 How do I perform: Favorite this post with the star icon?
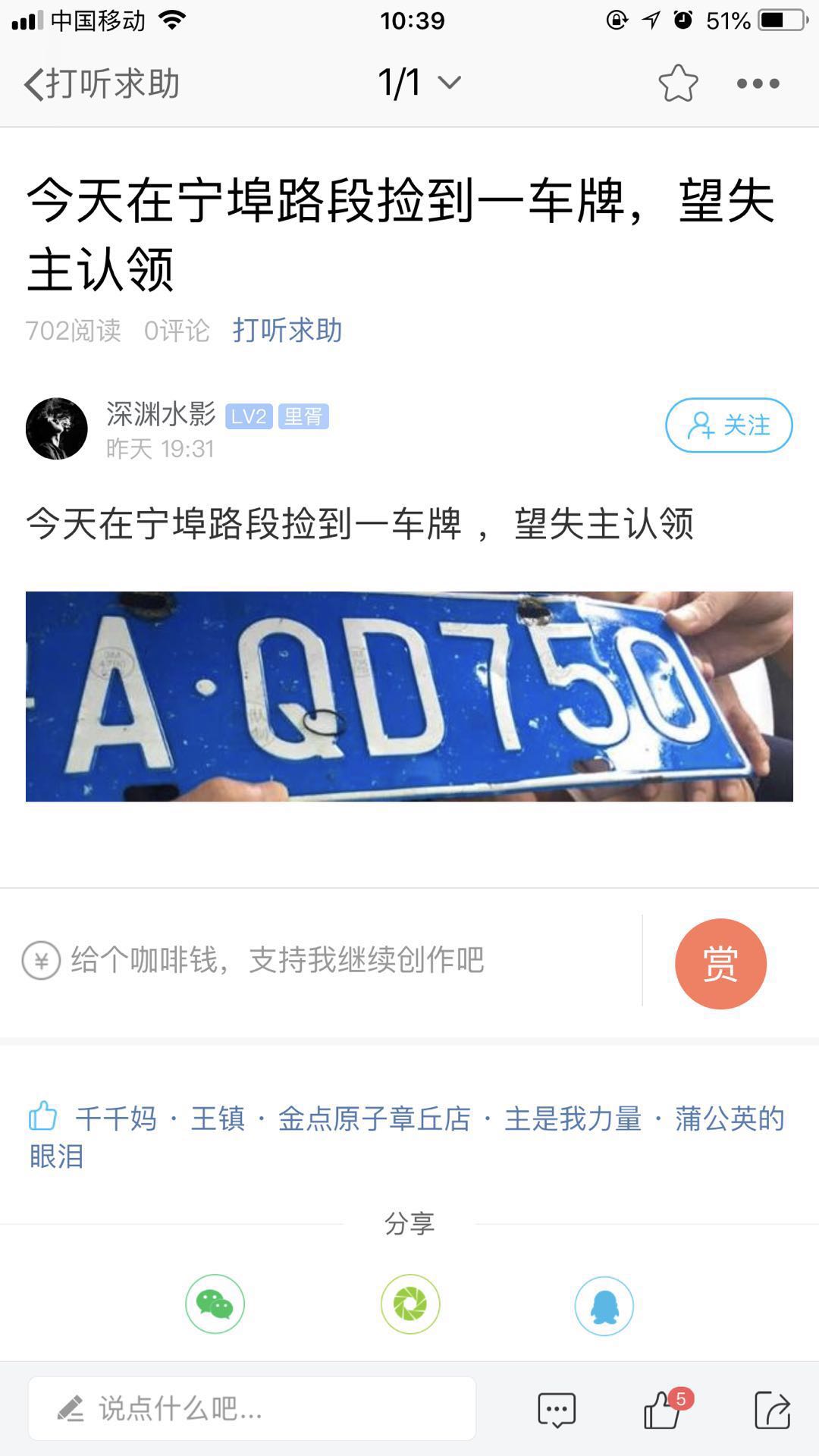point(677,83)
